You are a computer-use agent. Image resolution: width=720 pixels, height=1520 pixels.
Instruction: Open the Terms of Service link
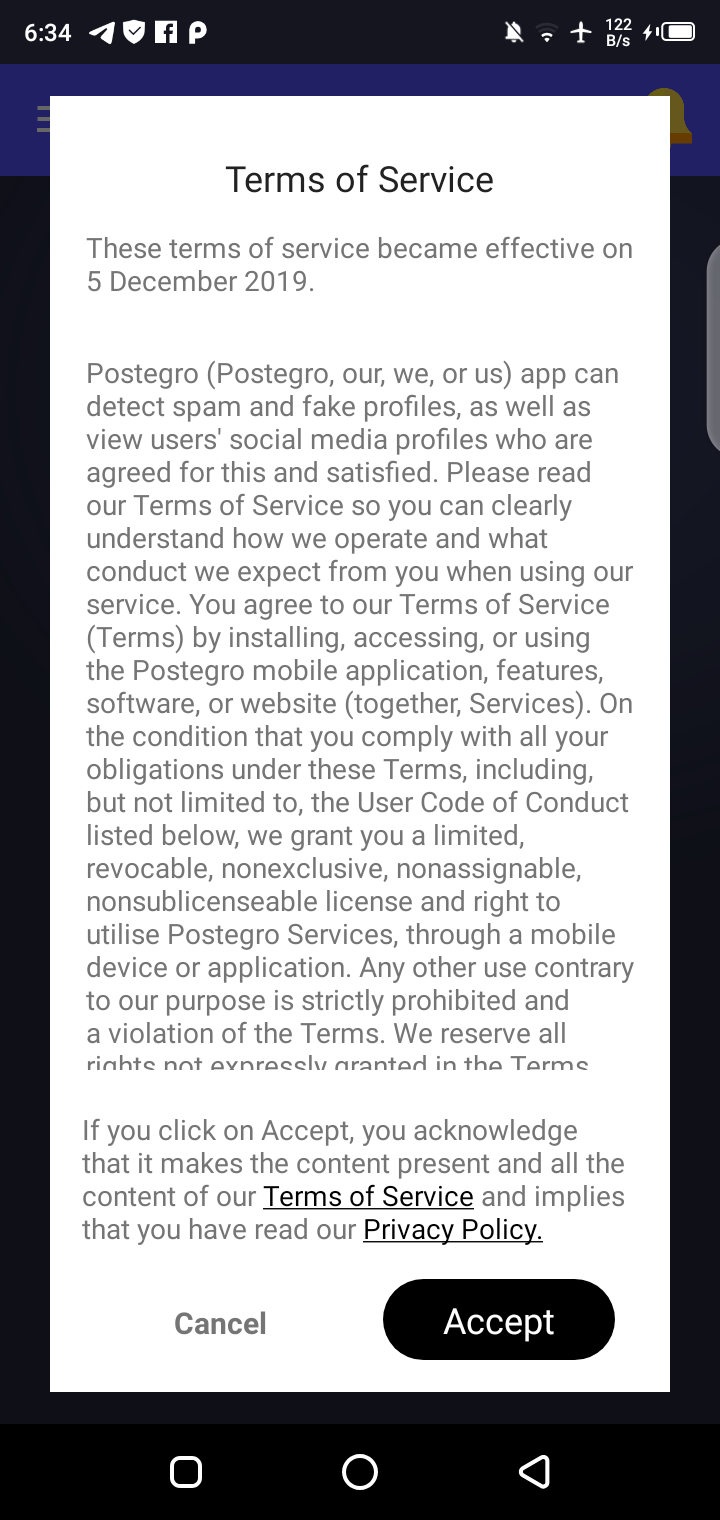click(x=368, y=1196)
